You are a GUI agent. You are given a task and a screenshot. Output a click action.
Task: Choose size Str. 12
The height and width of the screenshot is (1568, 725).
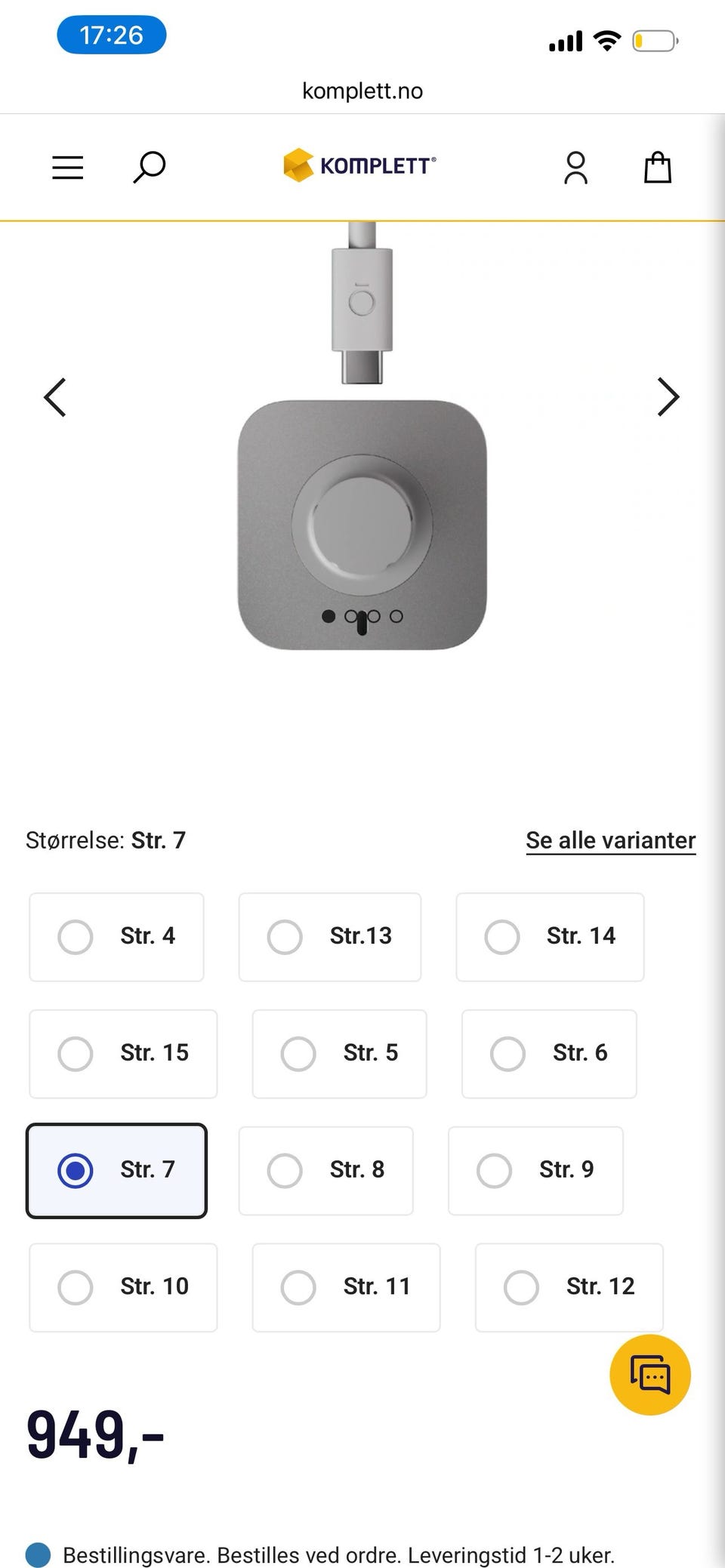(x=569, y=1288)
